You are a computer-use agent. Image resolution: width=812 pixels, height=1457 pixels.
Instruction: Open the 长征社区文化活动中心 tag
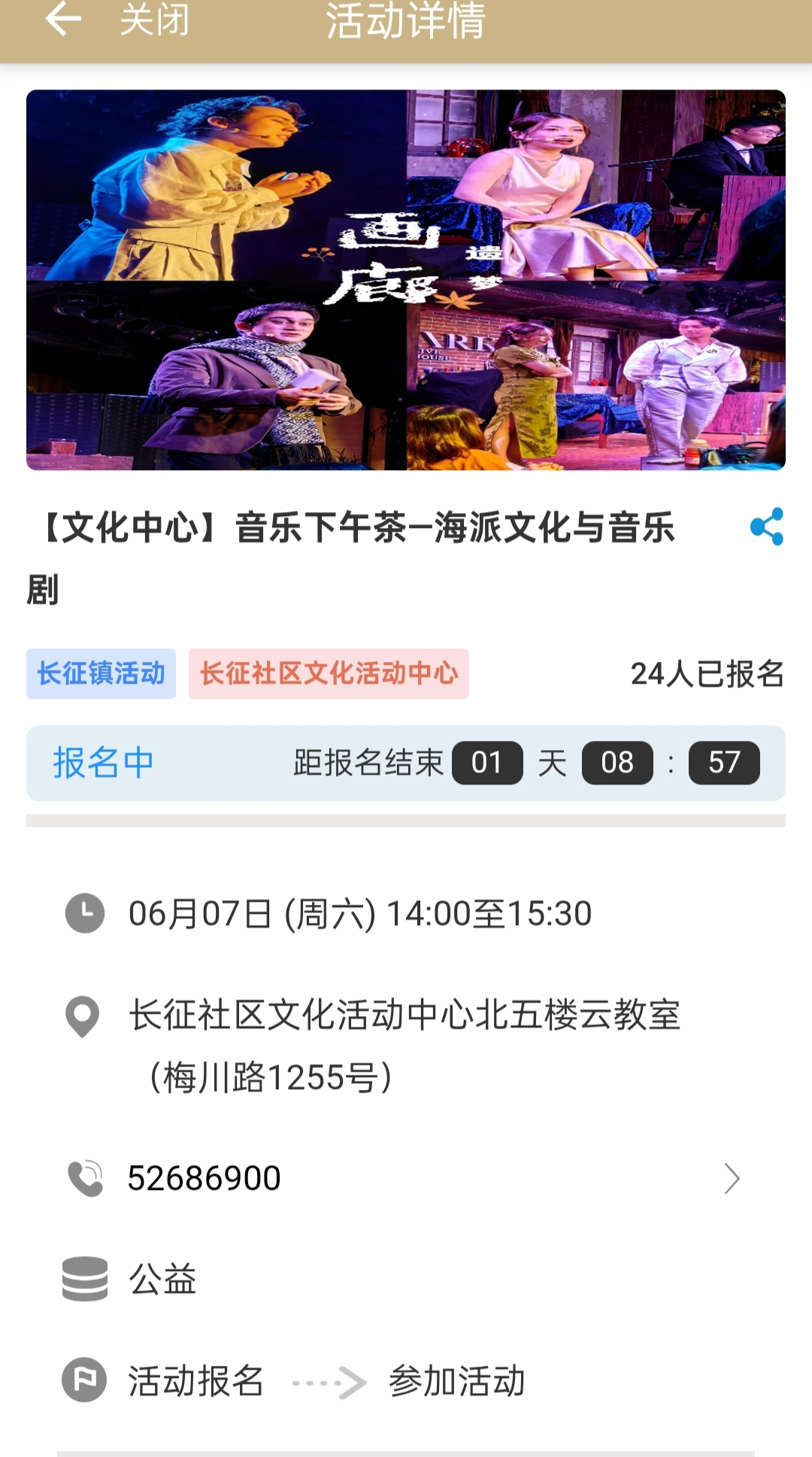tap(329, 673)
